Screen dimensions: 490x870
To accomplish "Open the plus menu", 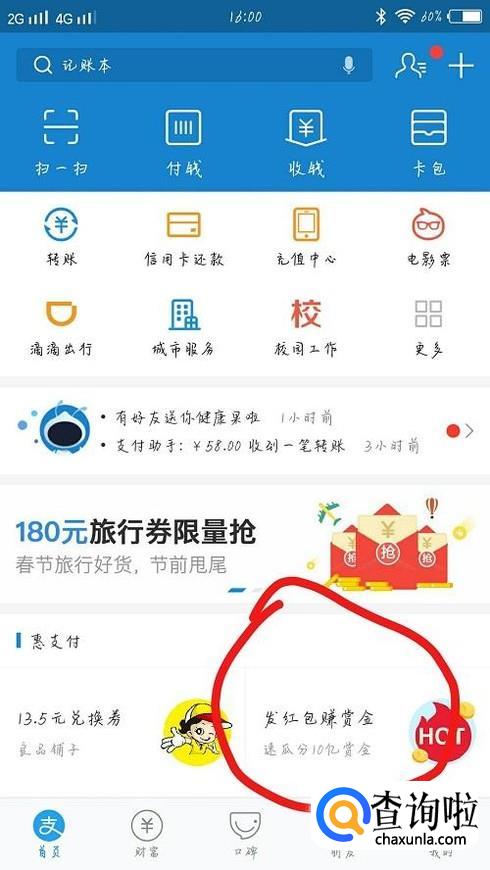I will pyautogui.click(x=461, y=67).
